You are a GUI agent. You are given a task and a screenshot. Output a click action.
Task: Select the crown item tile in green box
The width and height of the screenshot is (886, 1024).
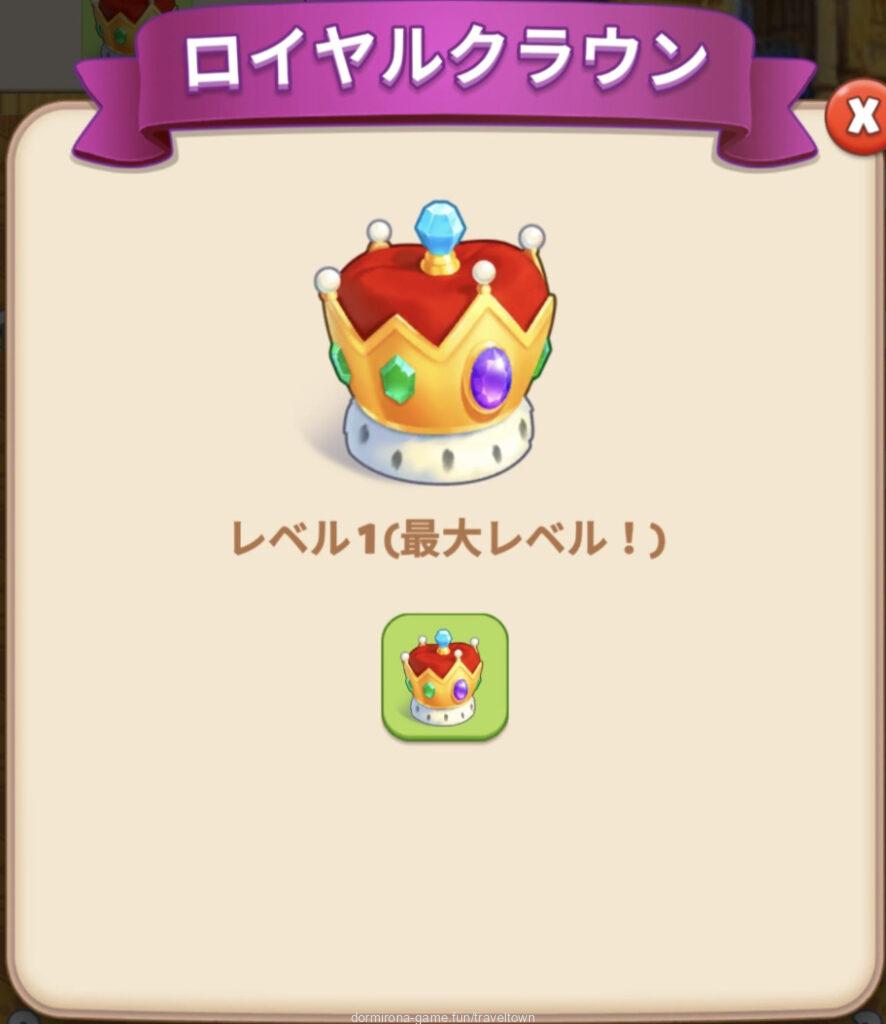click(x=444, y=676)
